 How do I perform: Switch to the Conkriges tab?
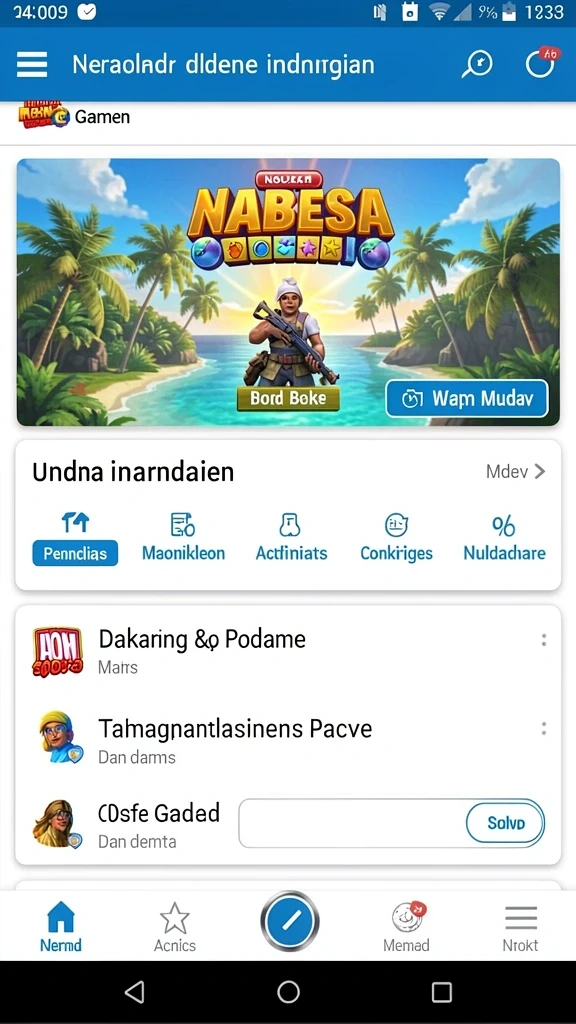coord(396,539)
